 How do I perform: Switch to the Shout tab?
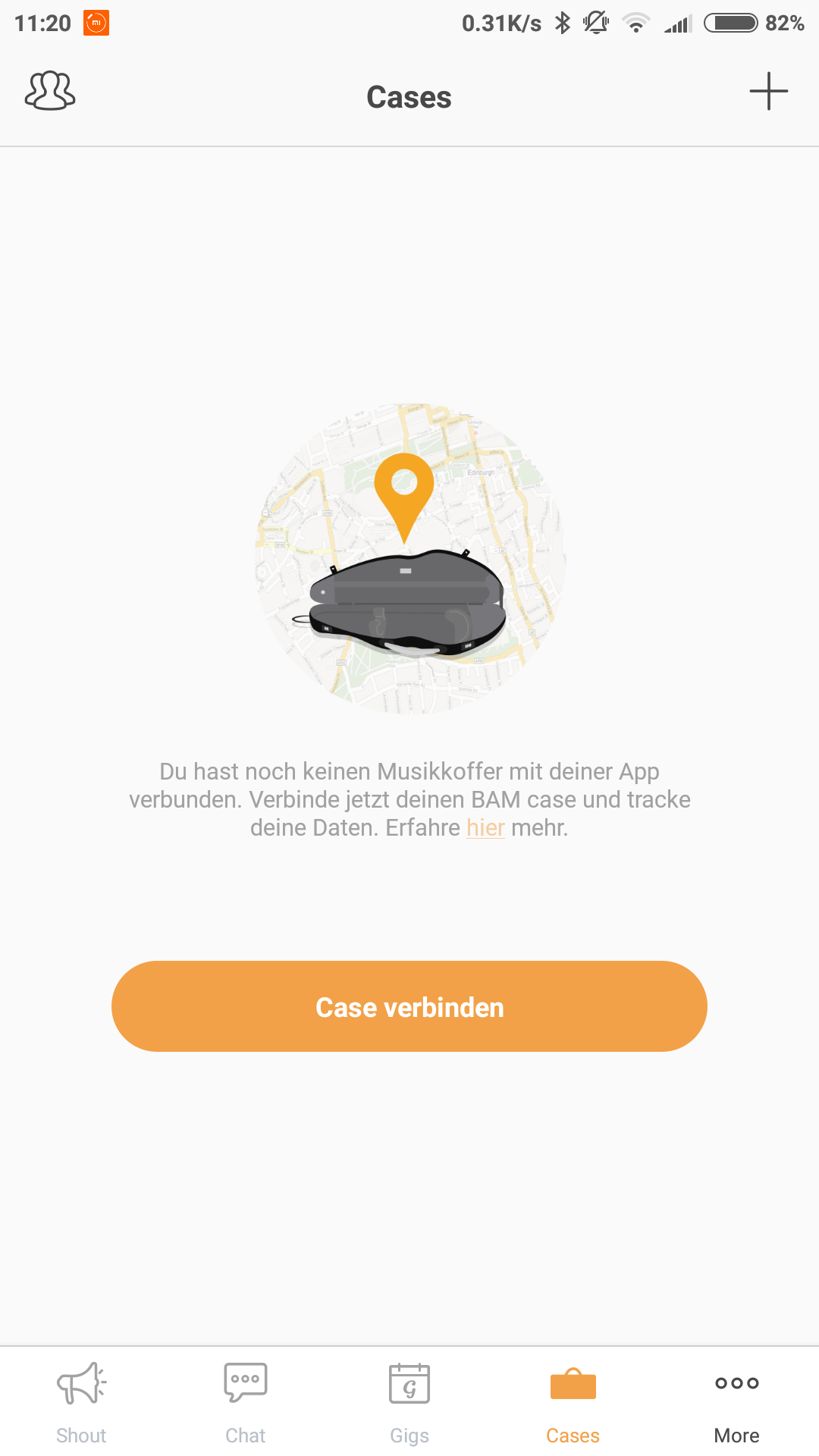point(82,1403)
